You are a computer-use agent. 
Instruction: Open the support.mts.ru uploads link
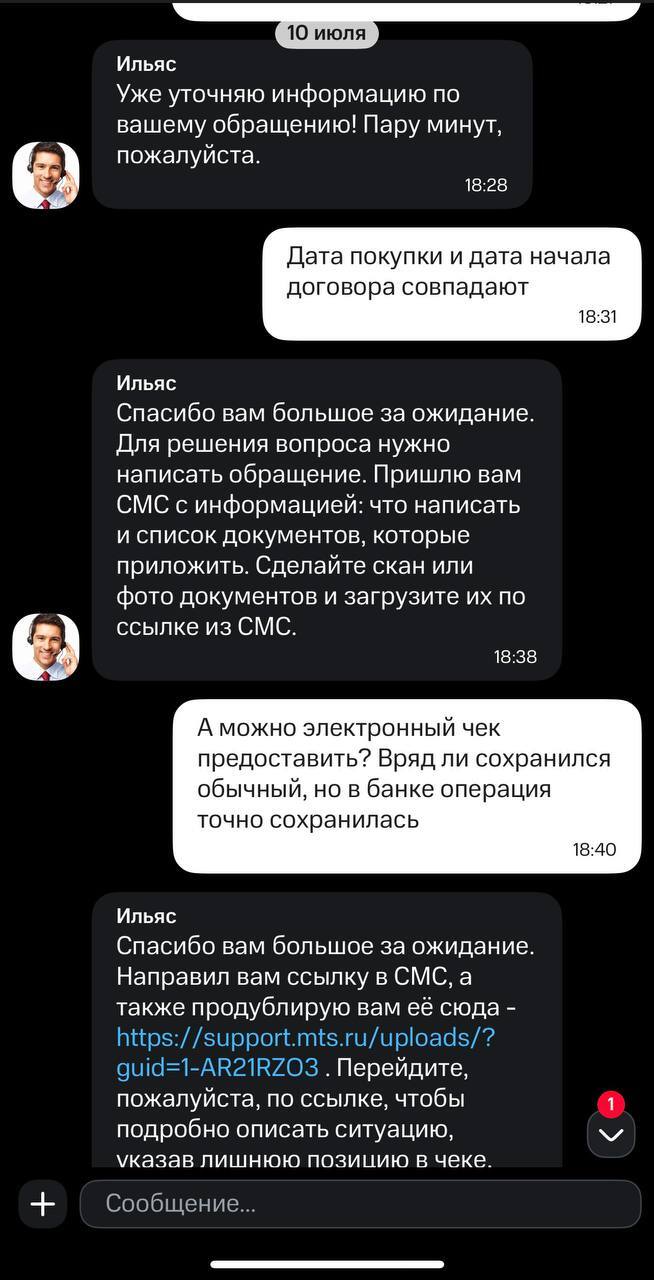point(305,1037)
